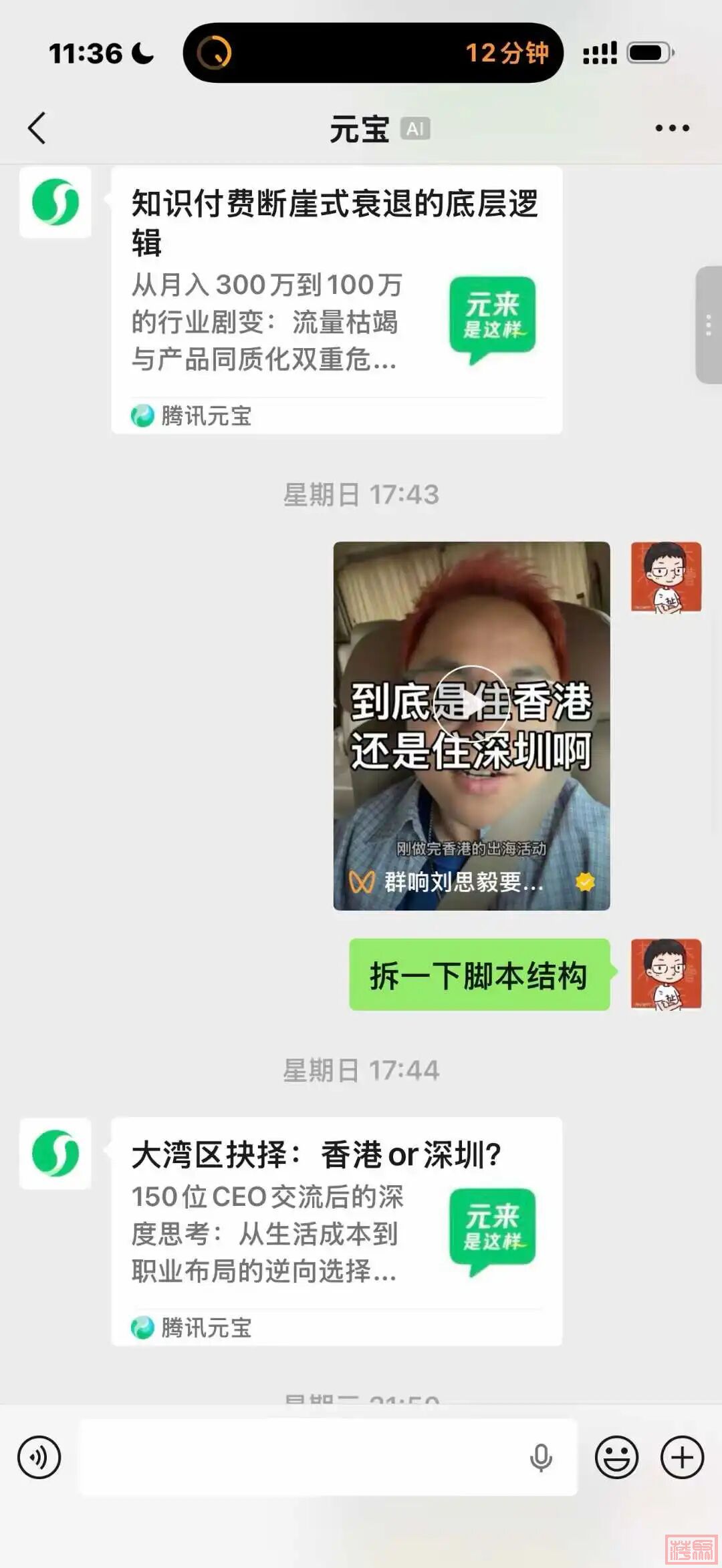Viewport: 722px width, 1568px height.
Task: Switch to voice input mode
Action: coord(39,1457)
